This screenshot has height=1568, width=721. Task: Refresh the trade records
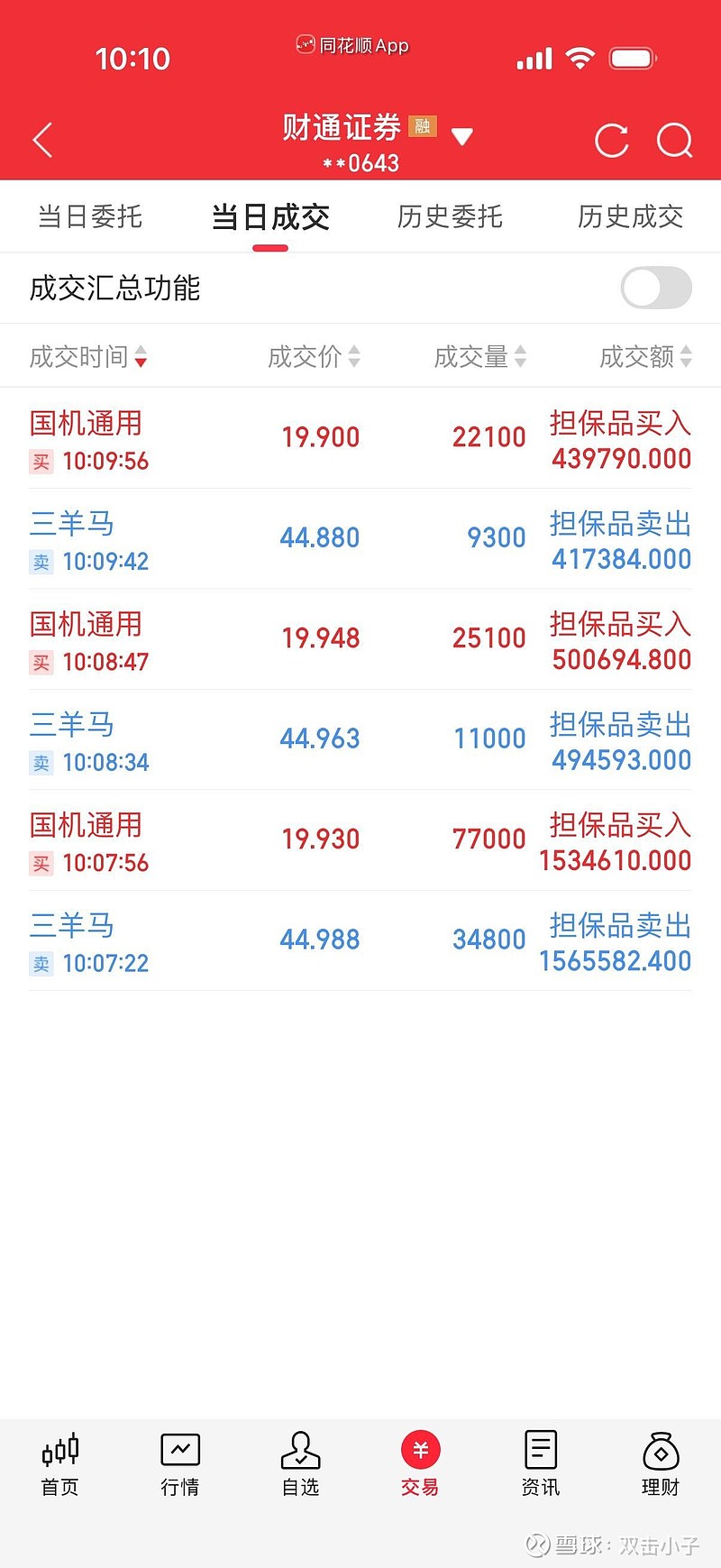pyautogui.click(x=611, y=140)
